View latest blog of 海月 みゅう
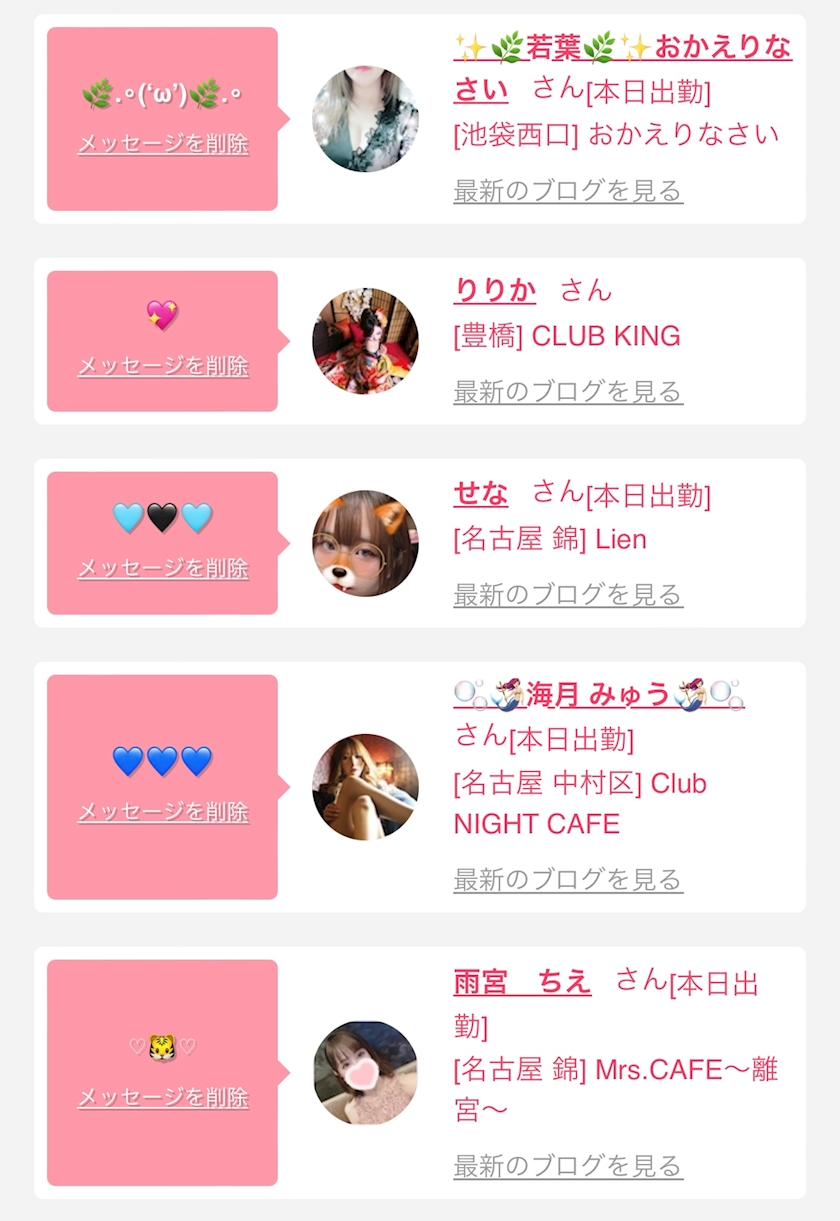Image resolution: width=840 pixels, height=1221 pixels. coord(568,879)
